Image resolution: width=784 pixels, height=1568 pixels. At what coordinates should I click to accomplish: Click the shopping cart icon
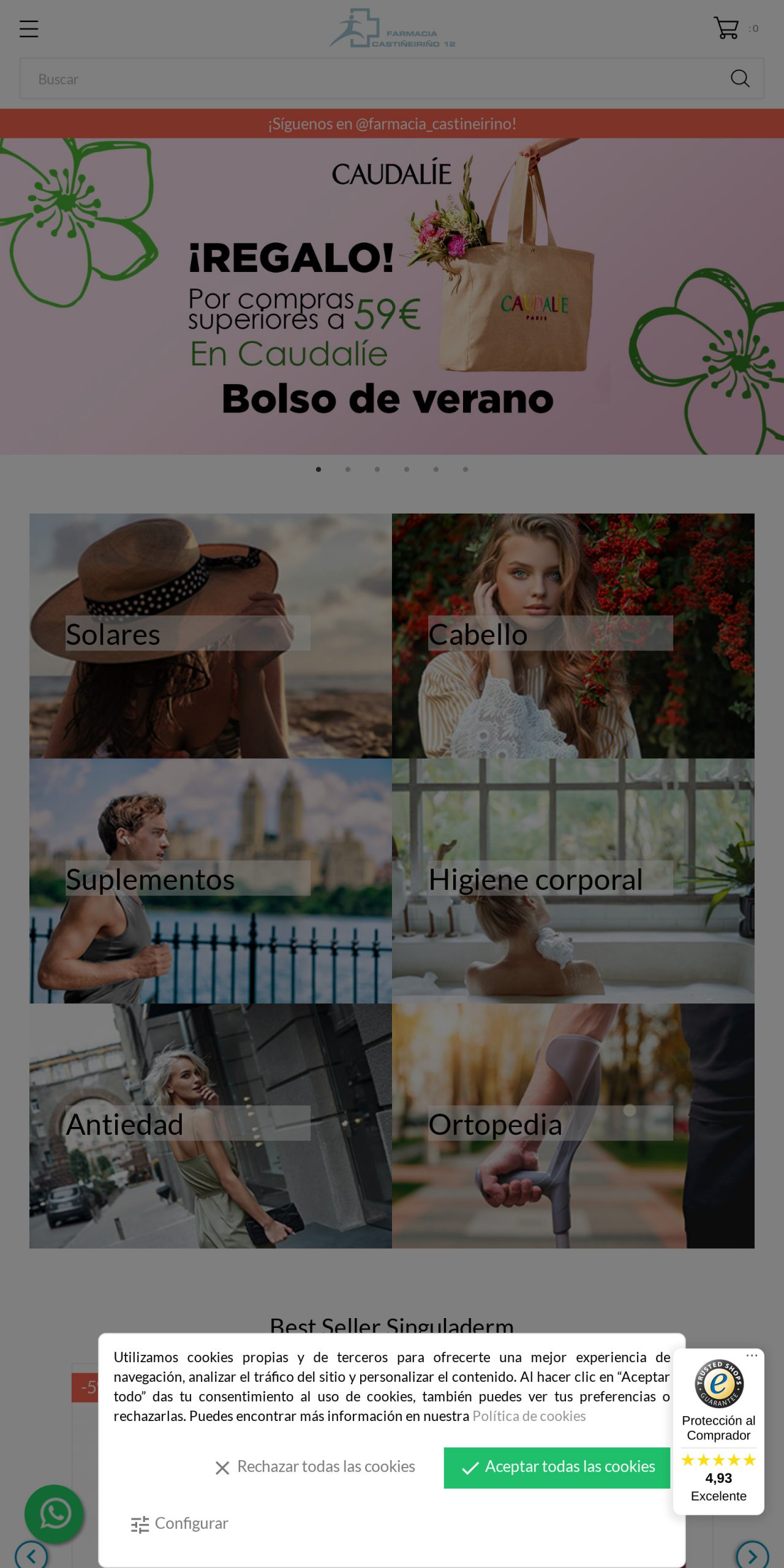726,28
